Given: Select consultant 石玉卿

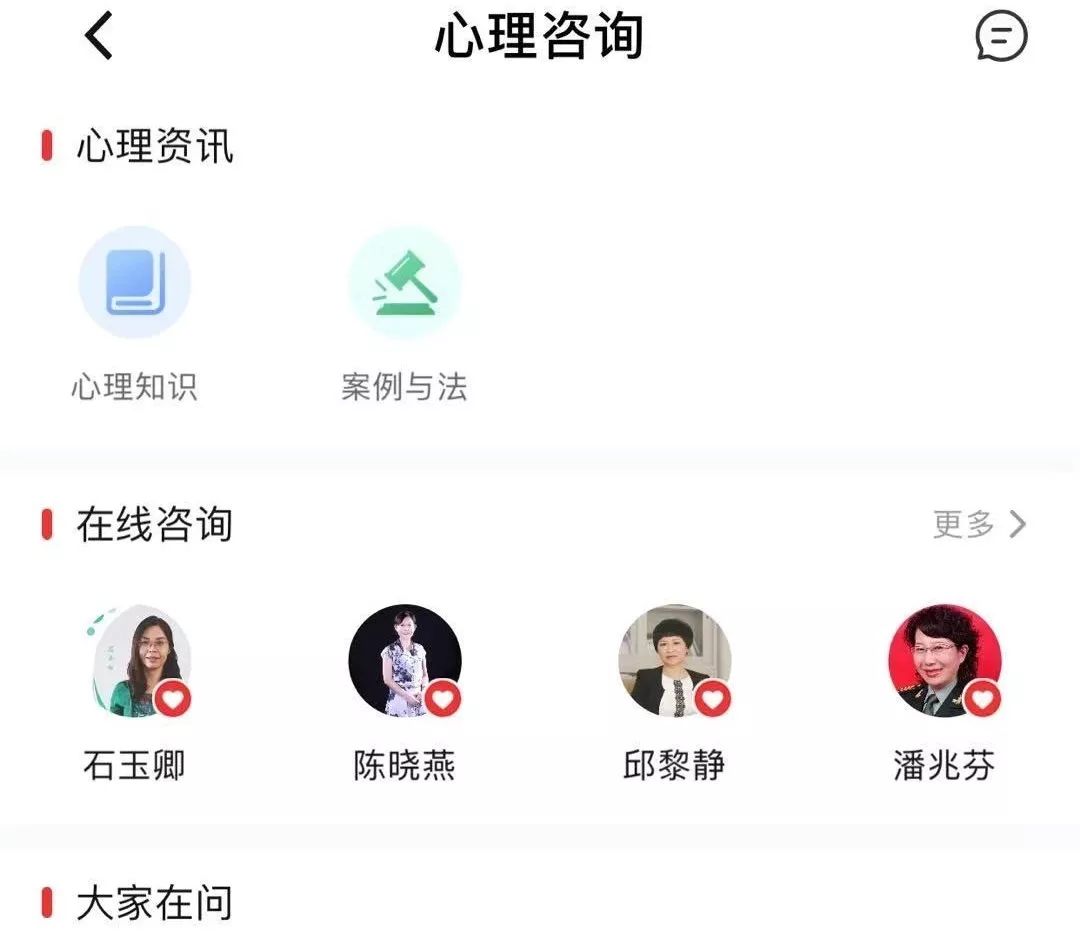Looking at the screenshot, I should pyautogui.click(x=135, y=661).
